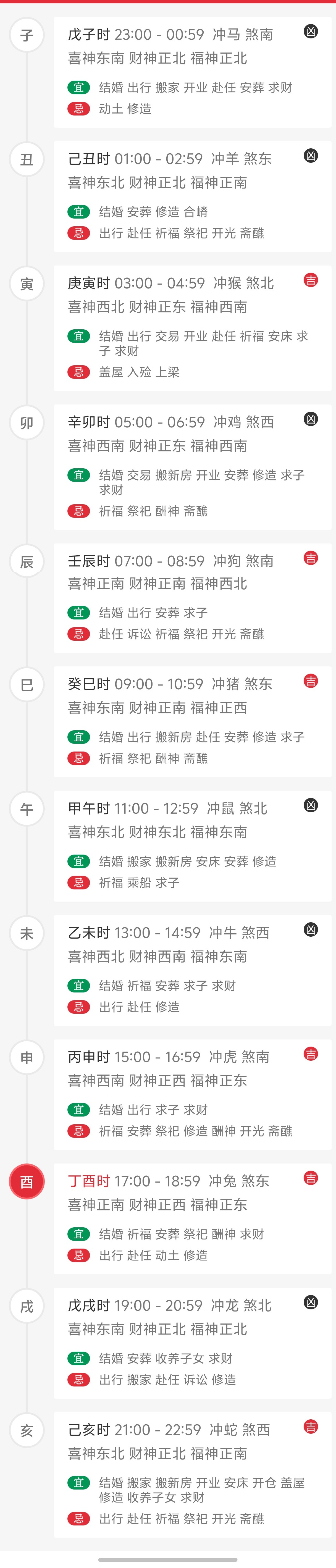
Task: Choose the 寅 hour on the timeline
Action: pos(27,284)
